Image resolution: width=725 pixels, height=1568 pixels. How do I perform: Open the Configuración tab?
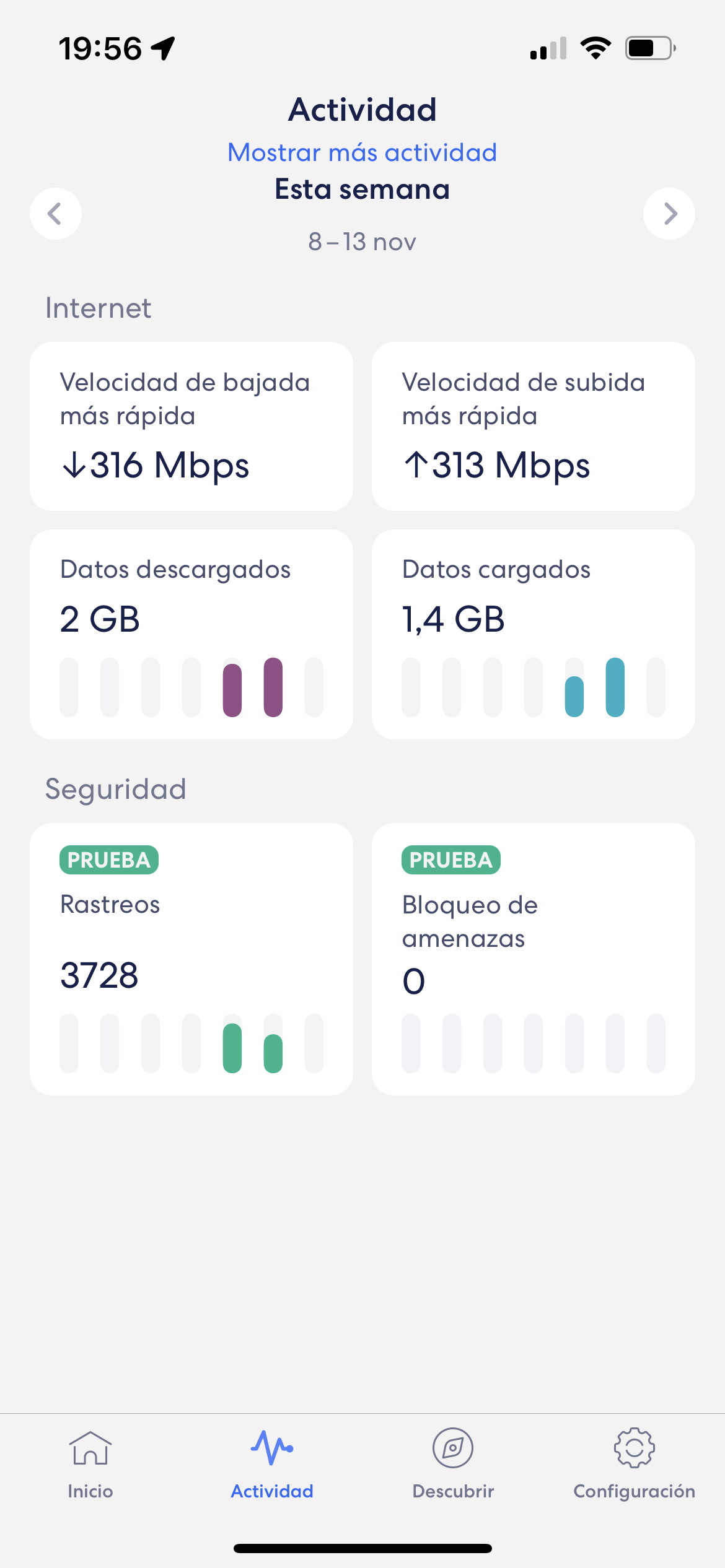tap(634, 1465)
